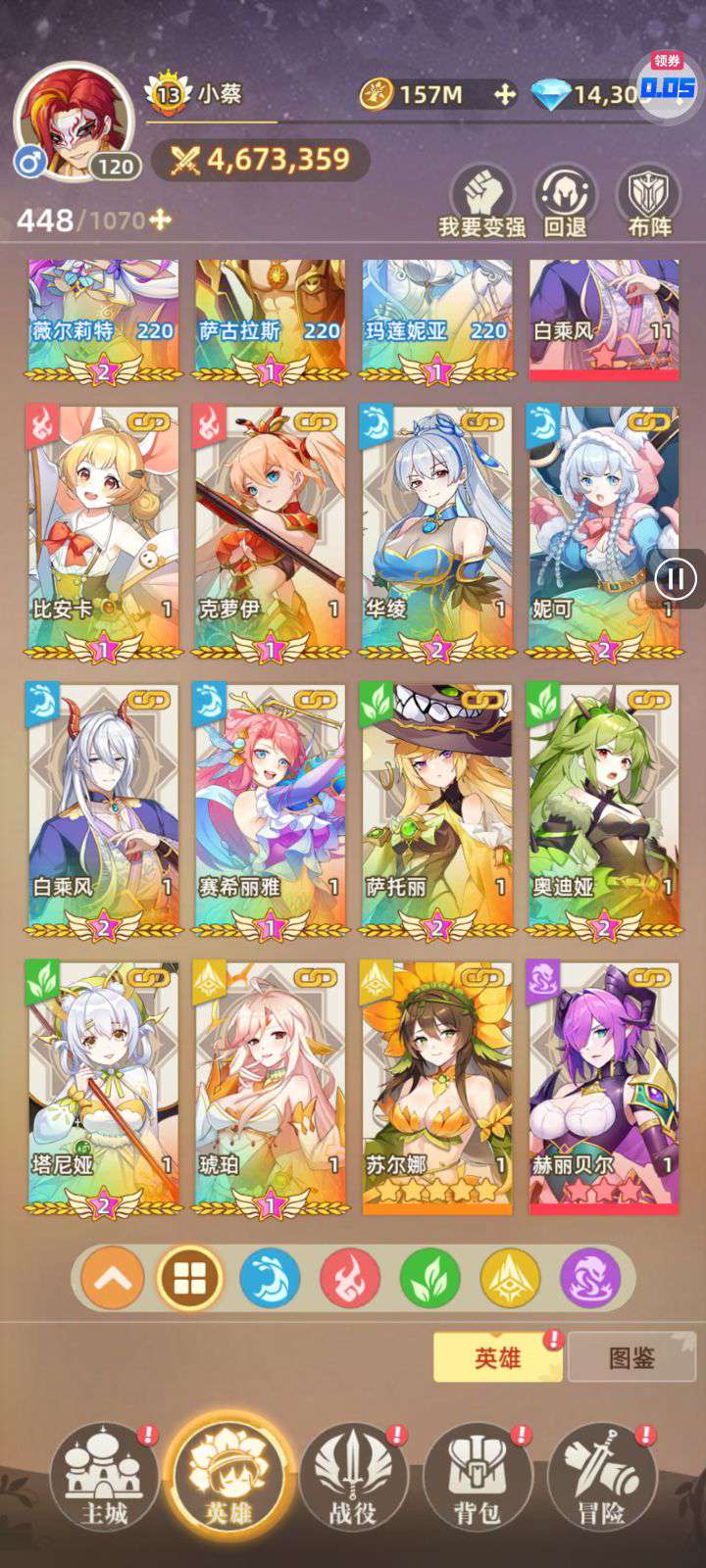Filter heroes by fire faction
The height and width of the screenshot is (1568, 706).
click(350, 1279)
